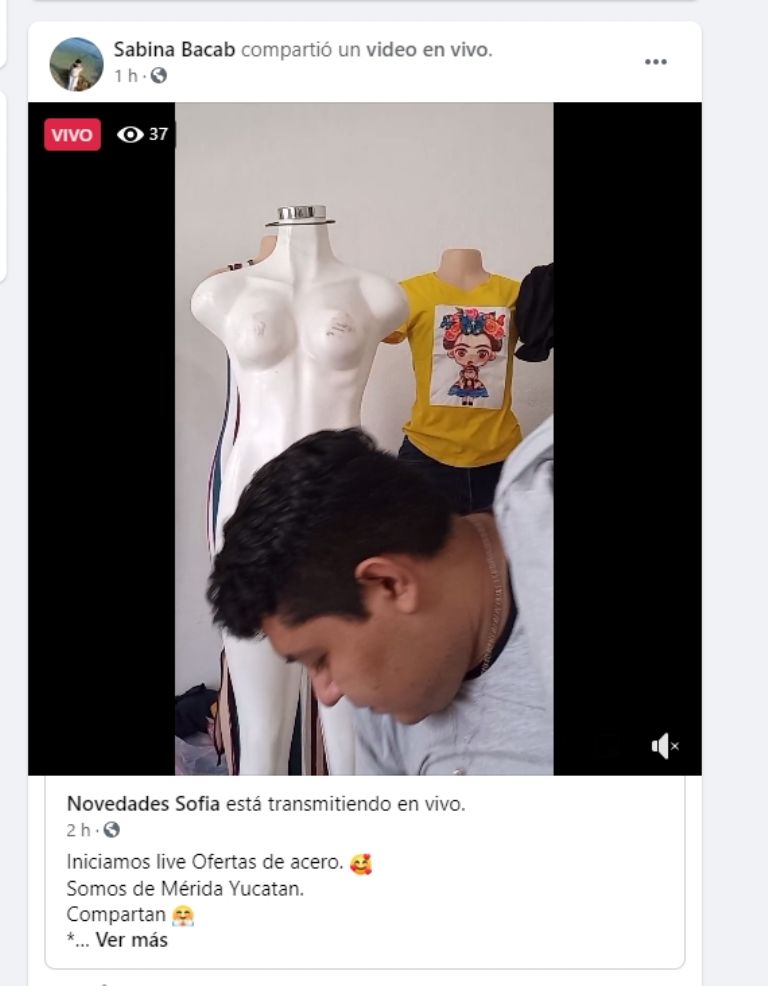Viewport: 768px width, 986px height.
Task: Open the '2 h' original post timestamp
Action: [x=79, y=830]
